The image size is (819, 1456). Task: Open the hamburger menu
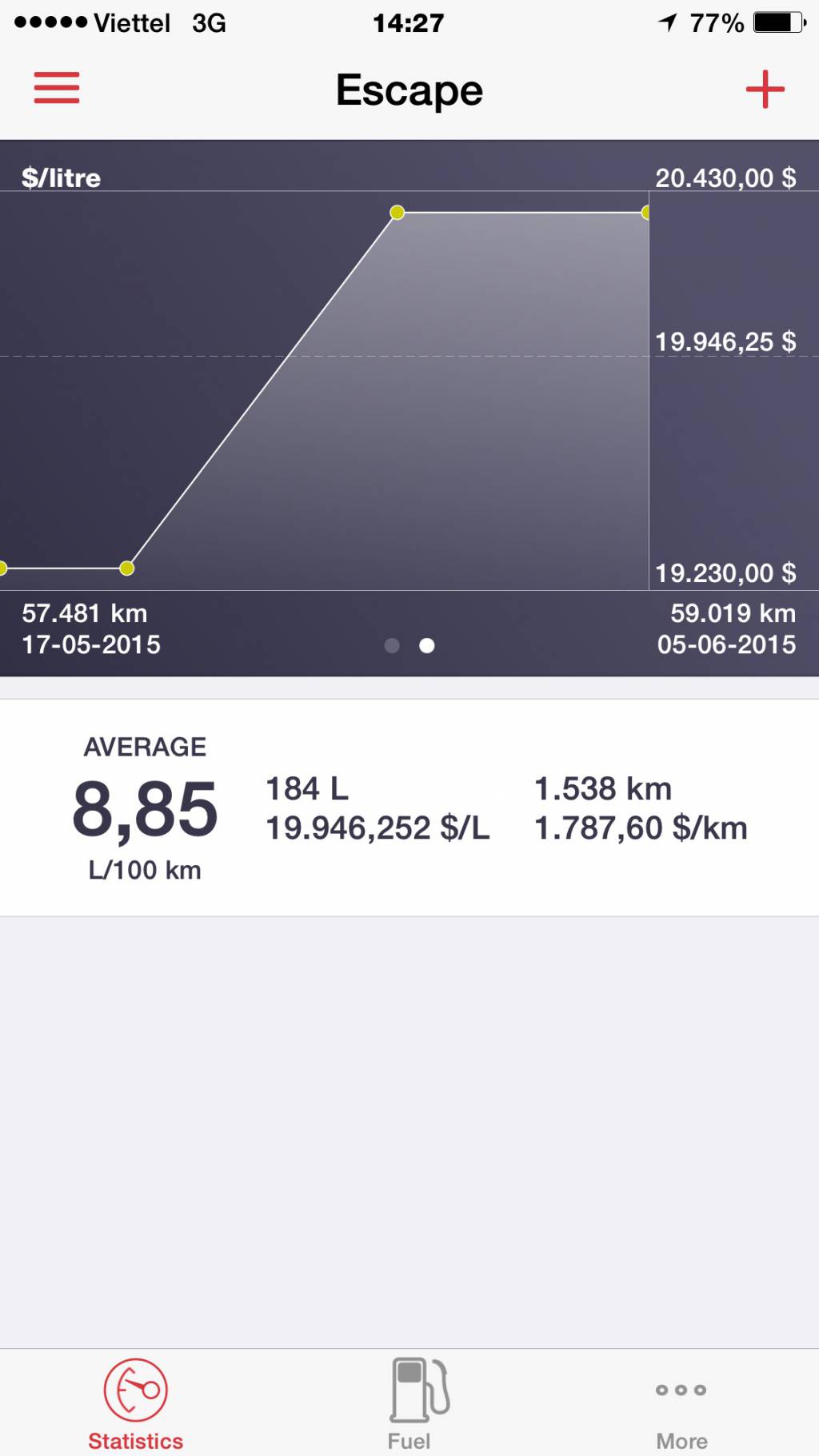click(x=57, y=88)
